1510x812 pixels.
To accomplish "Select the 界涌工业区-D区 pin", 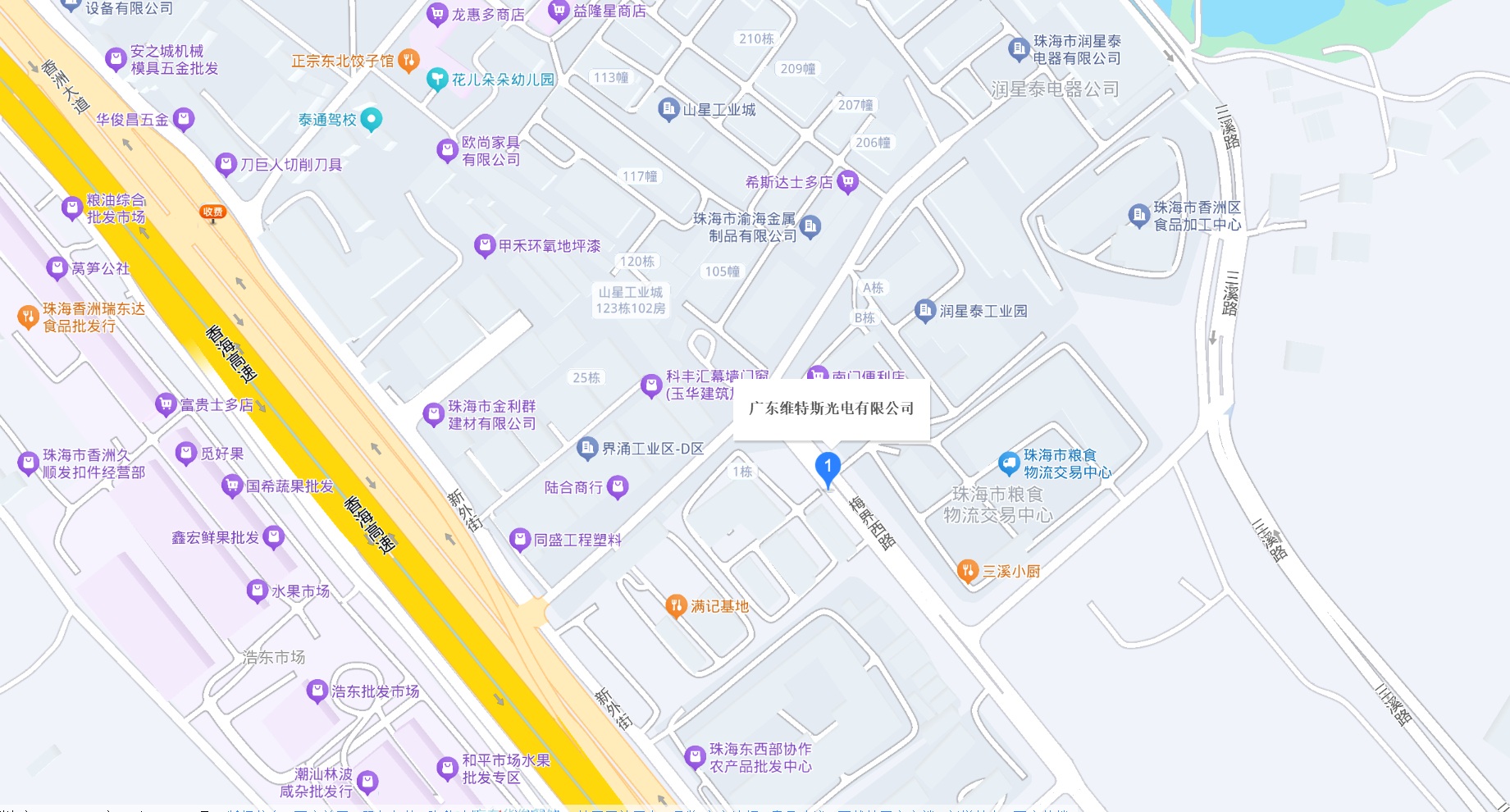I will pyautogui.click(x=587, y=448).
